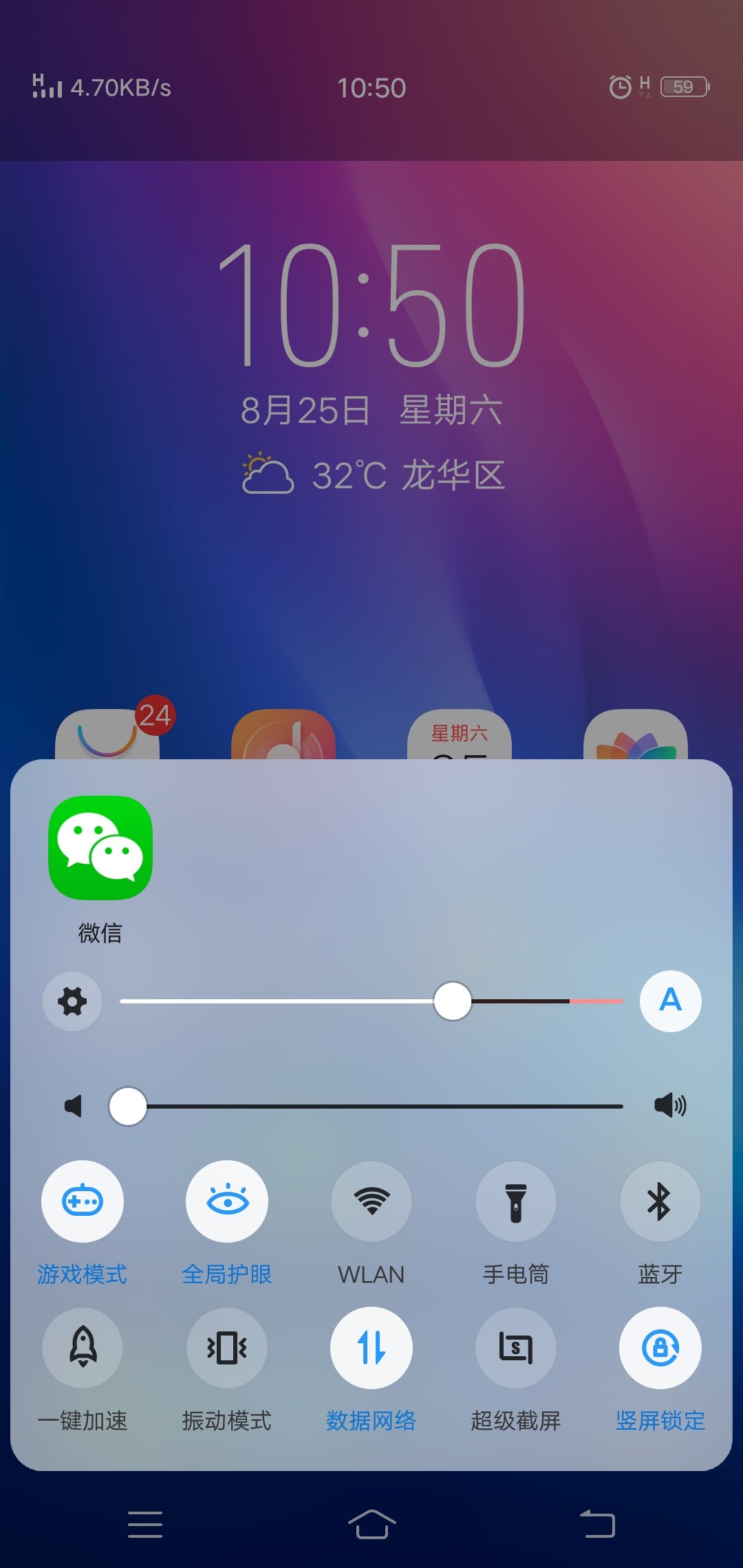Tap the max volume speaker icon

pyautogui.click(x=671, y=1105)
